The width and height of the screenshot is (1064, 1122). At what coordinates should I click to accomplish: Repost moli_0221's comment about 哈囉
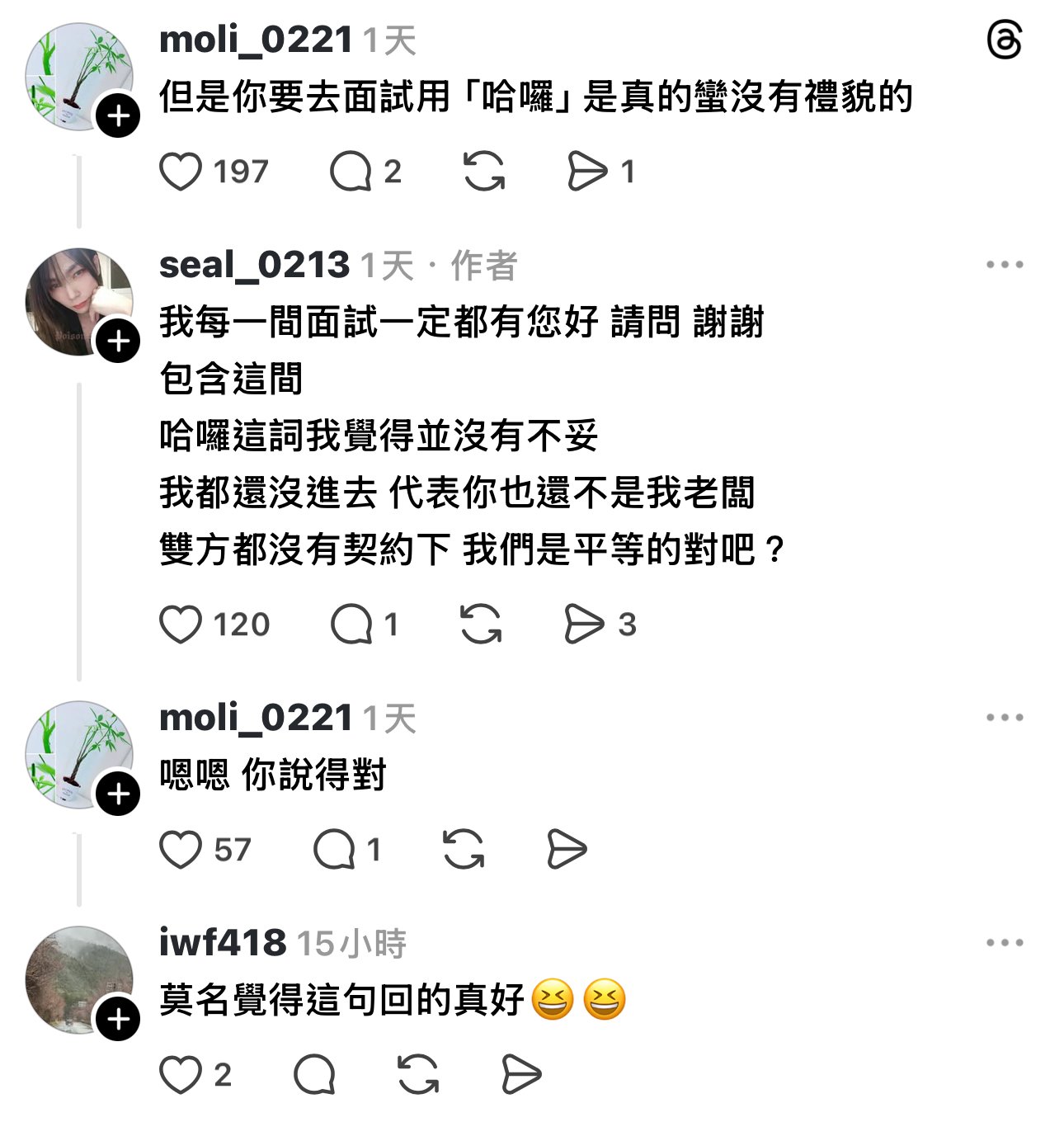point(484,172)
